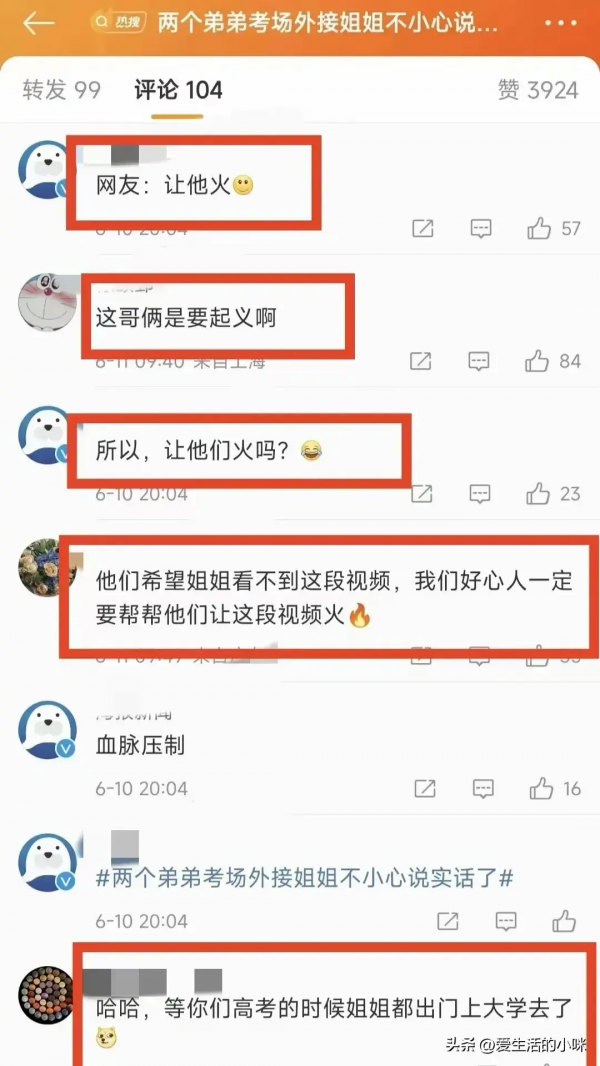Open the 赞 3924 likes tab

pyautogui.click(x=538, y=90)
